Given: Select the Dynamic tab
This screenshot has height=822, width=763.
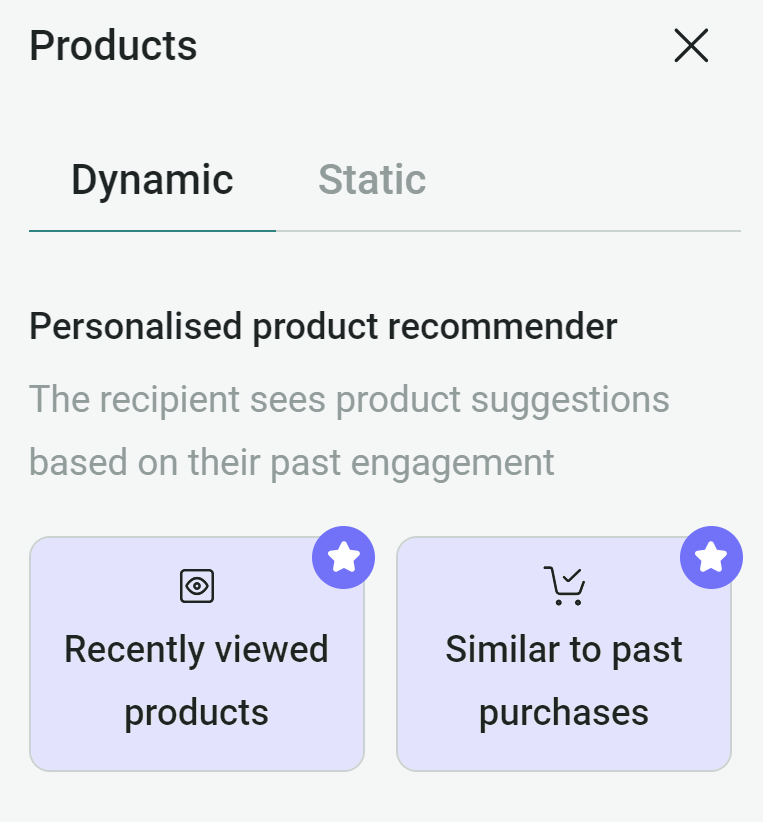Looking at the screenshot, I should point(152,180).
